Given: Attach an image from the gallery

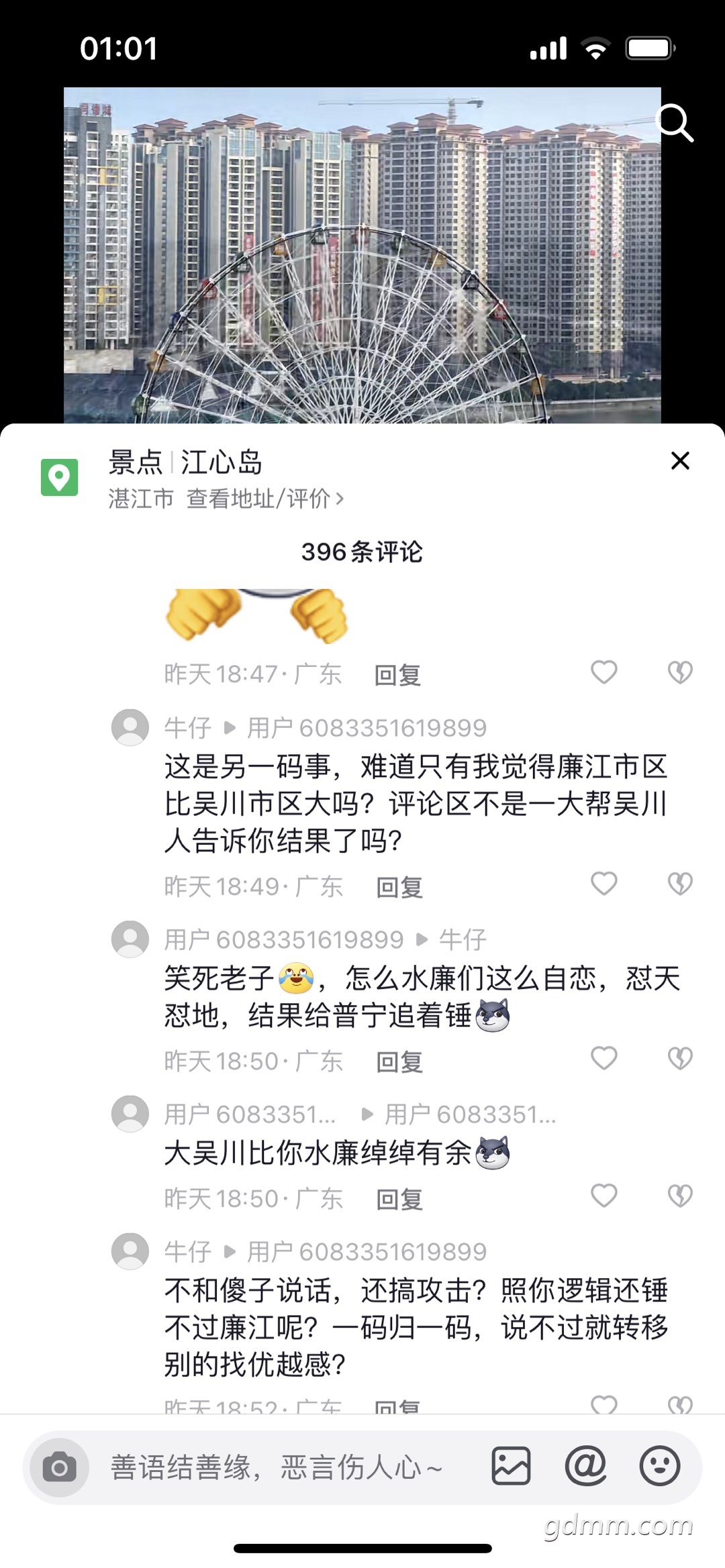Looking at the screenshot, I should coord(511,1466).
